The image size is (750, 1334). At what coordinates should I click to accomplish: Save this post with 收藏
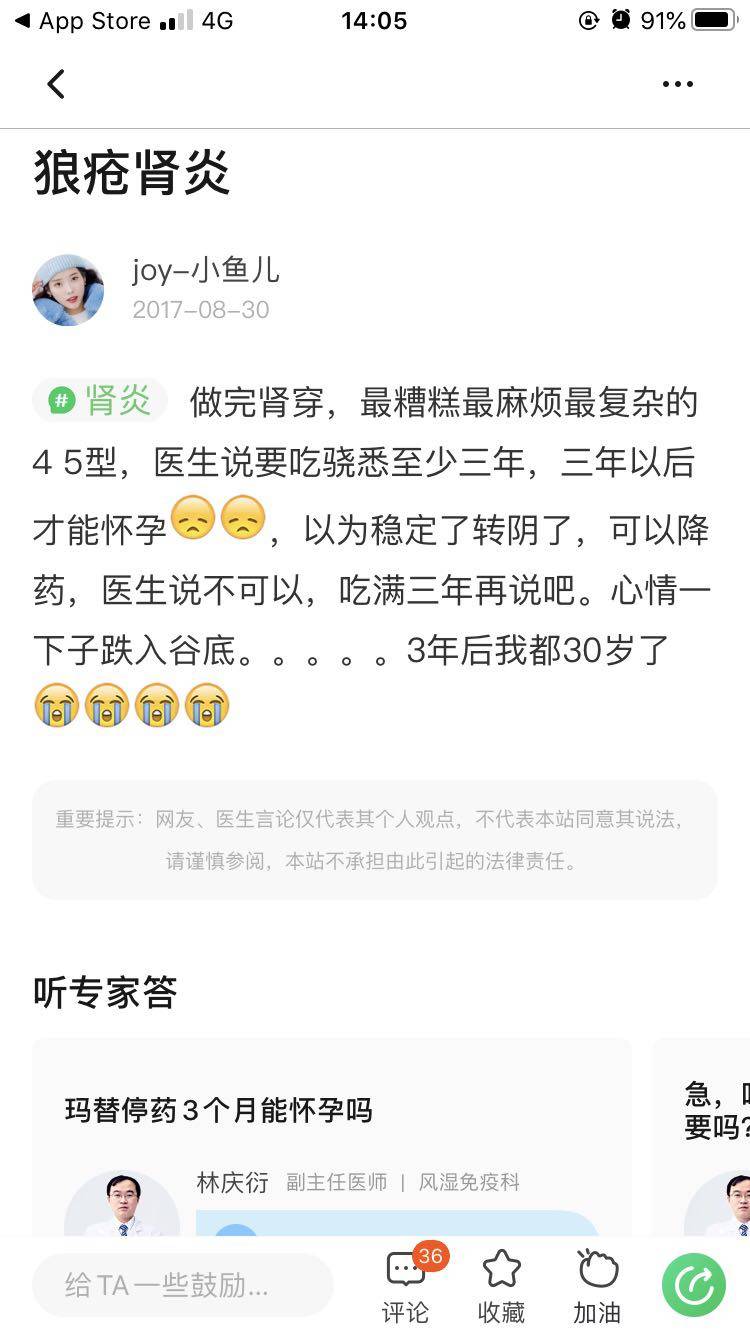501,1285
